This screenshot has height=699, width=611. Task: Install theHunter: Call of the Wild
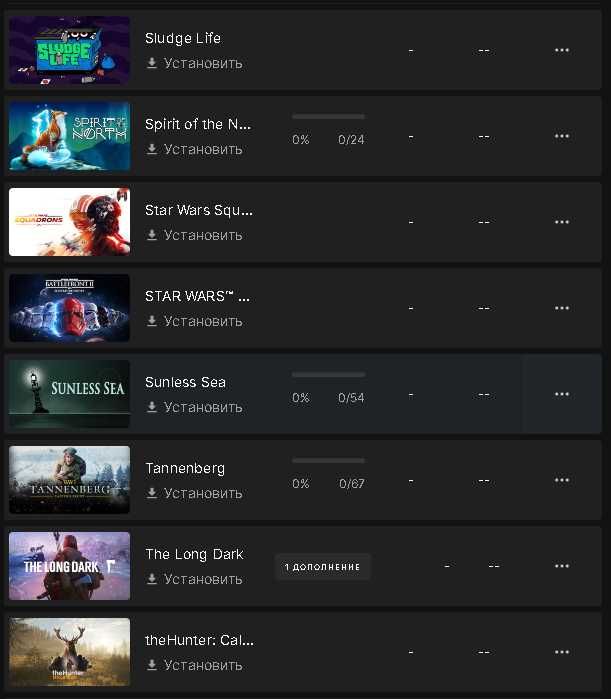[x=194, y=665]
